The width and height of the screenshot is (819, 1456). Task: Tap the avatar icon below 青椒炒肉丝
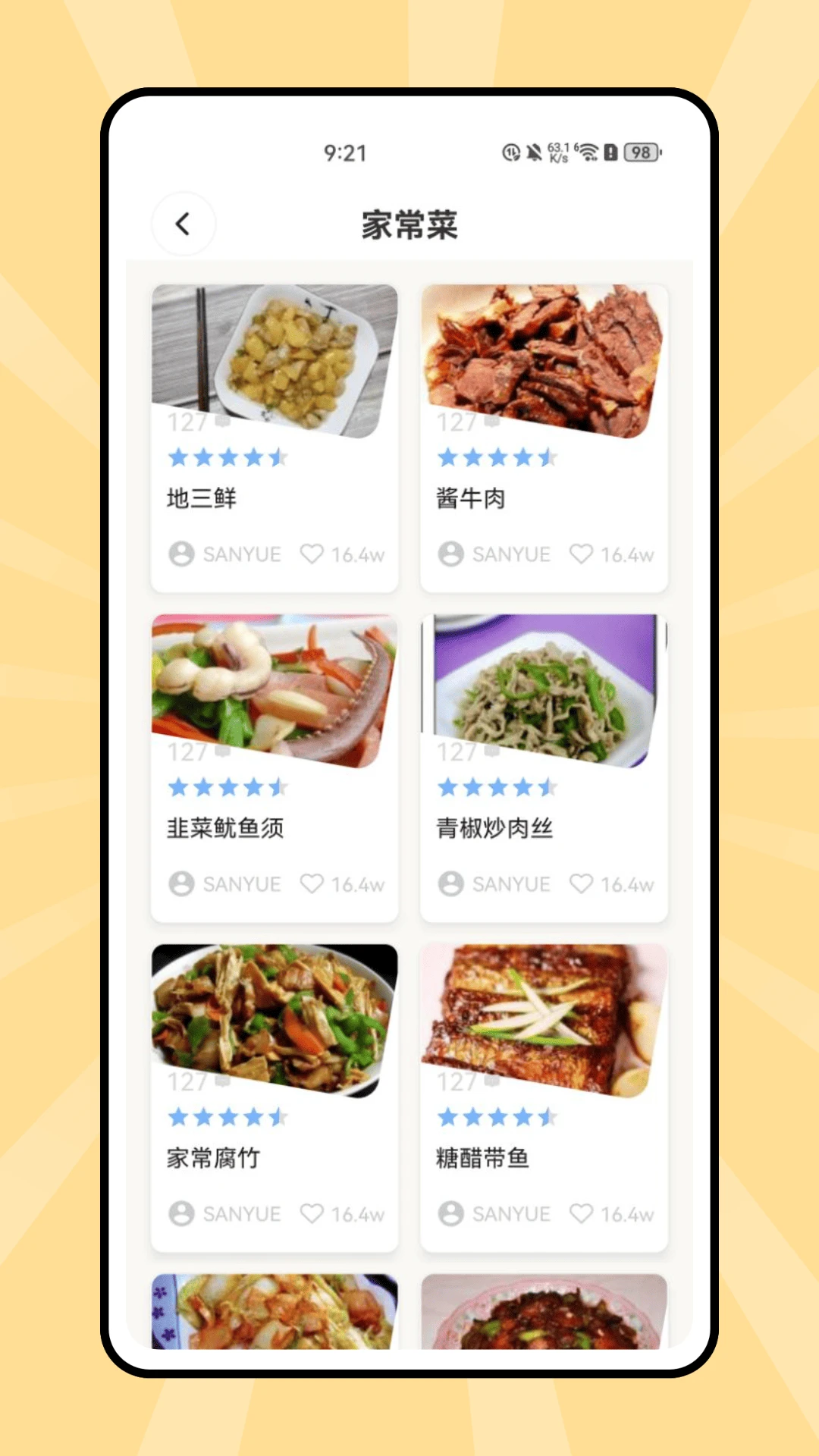(x=450, y=884)
